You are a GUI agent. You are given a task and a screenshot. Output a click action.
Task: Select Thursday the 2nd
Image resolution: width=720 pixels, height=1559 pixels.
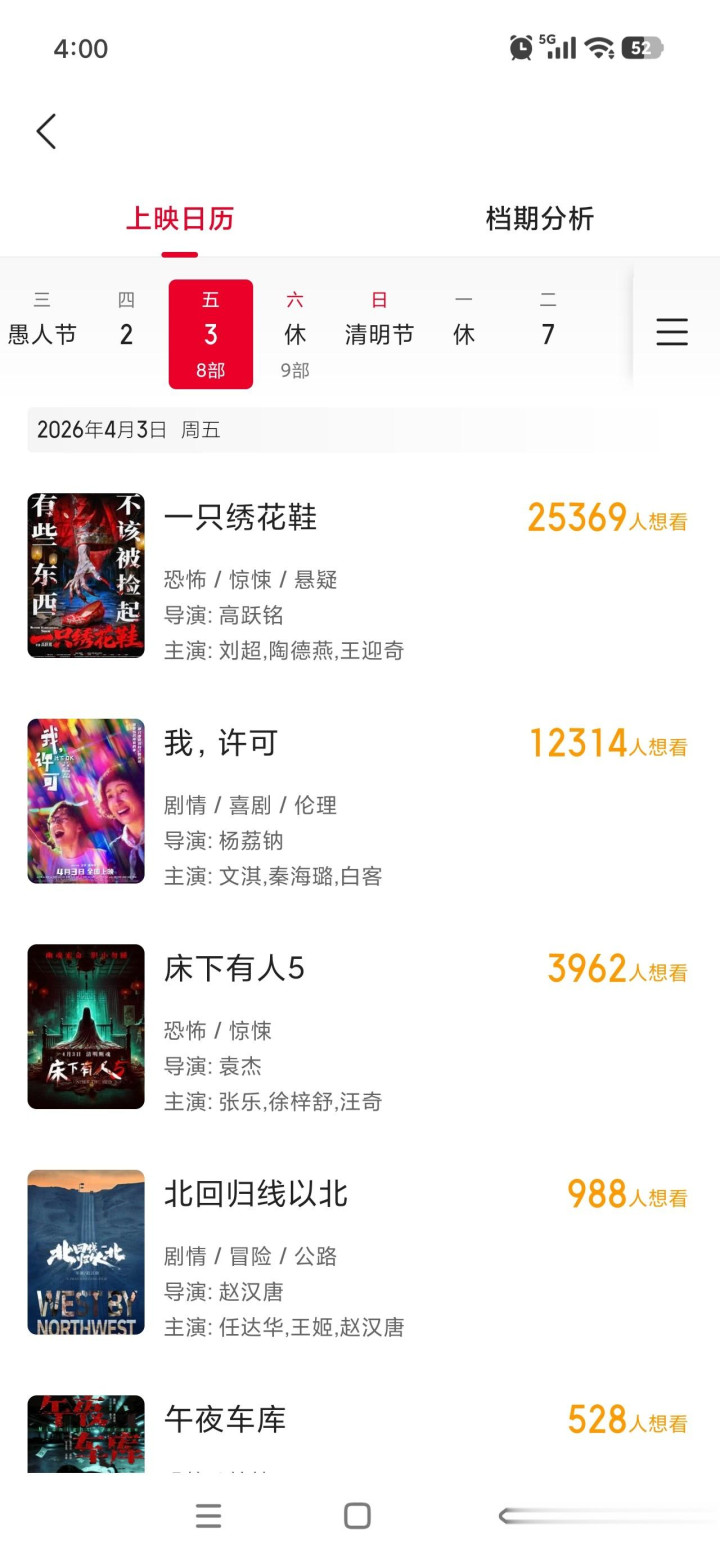point(126,320)
